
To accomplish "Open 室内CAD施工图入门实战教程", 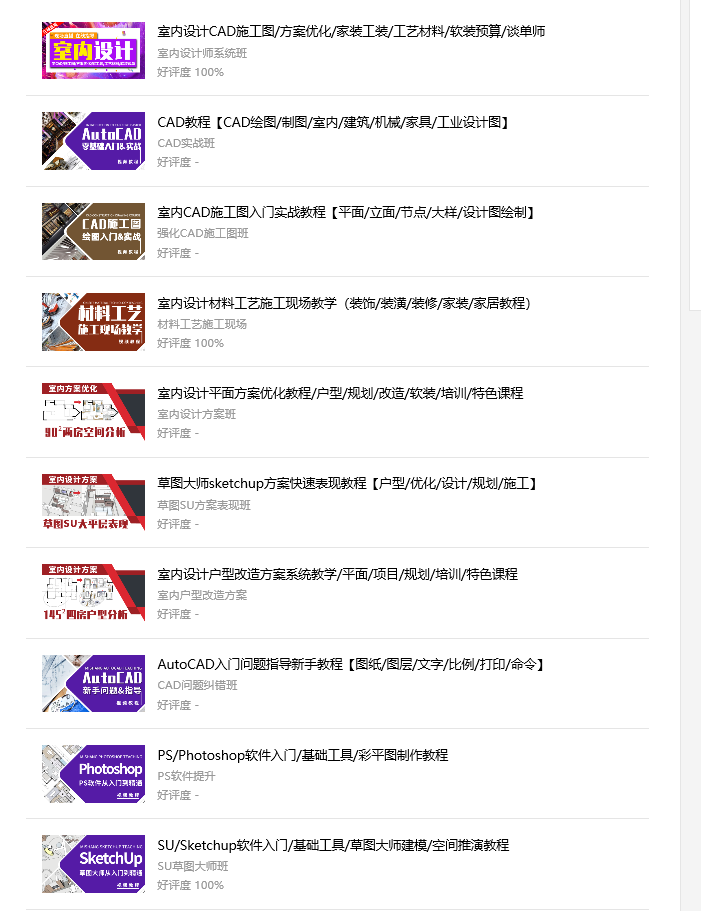I will point(348,213).
